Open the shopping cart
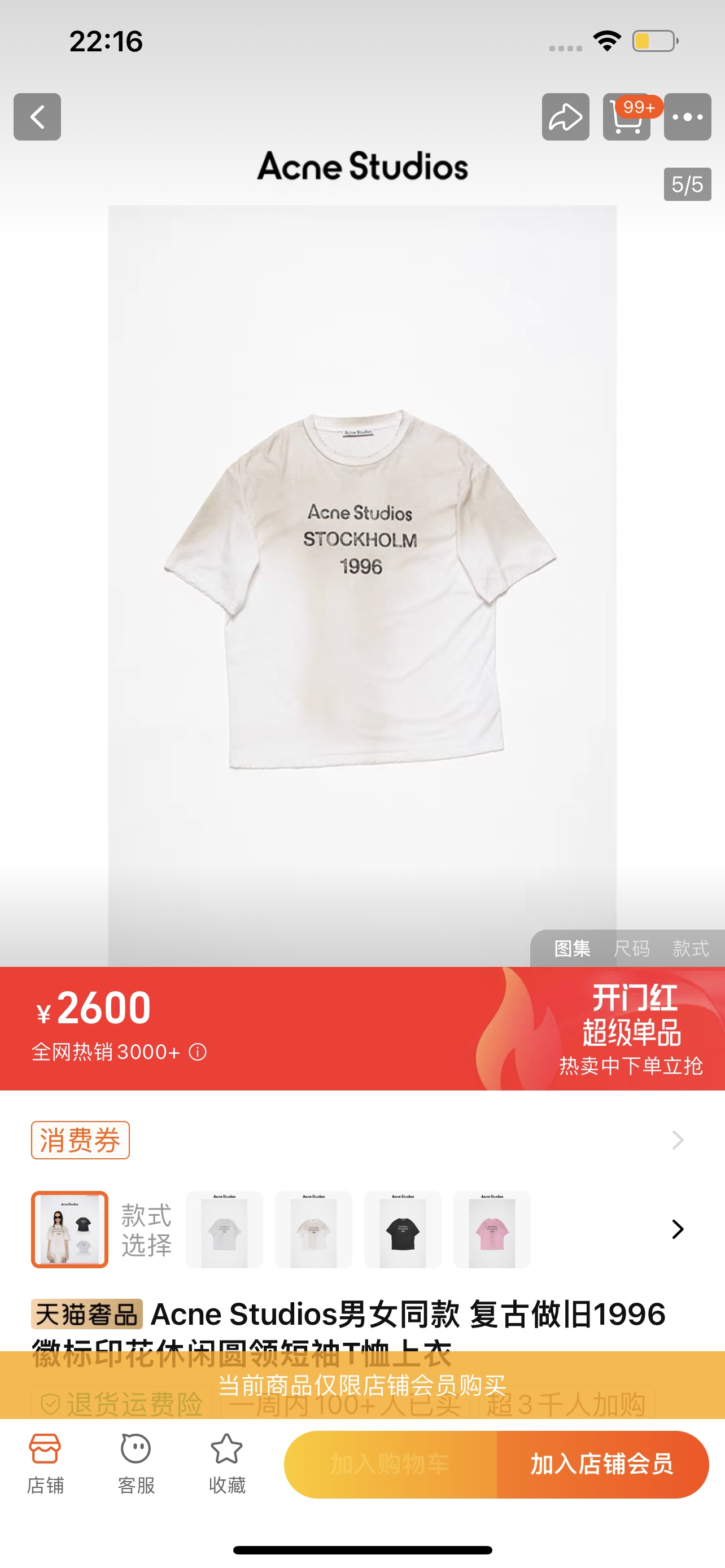725x1568 pixels. 626,117
